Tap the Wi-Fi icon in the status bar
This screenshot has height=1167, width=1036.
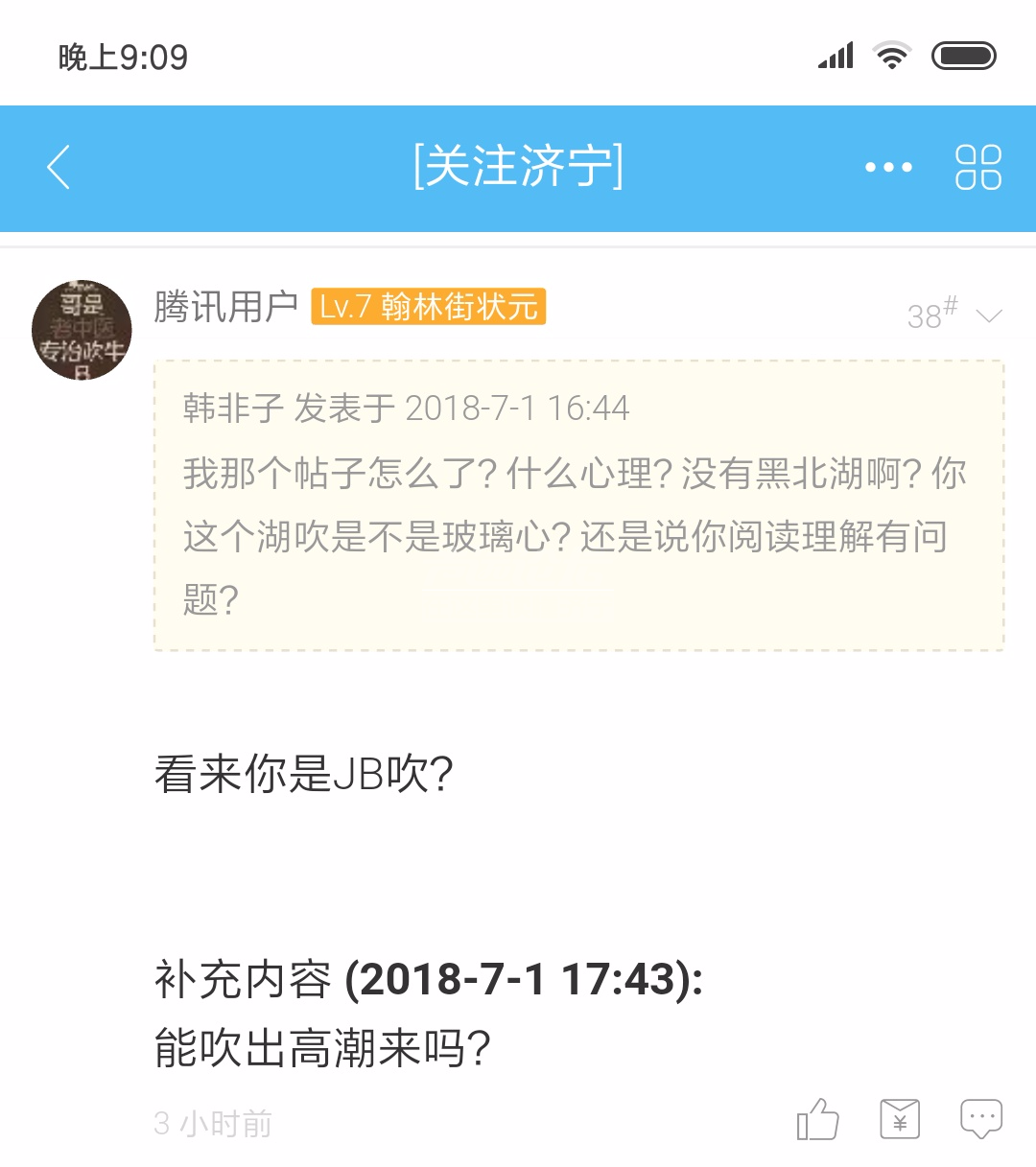coord(893,57)
